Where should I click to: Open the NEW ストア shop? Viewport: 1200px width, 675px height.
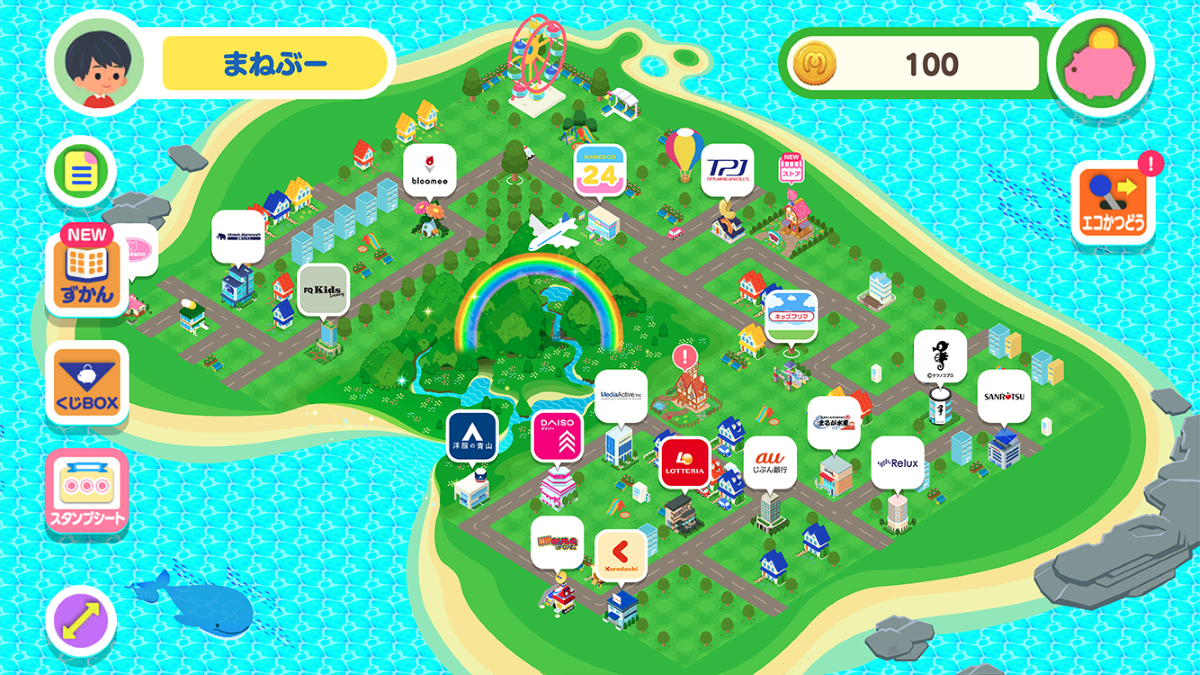point(792,169)
